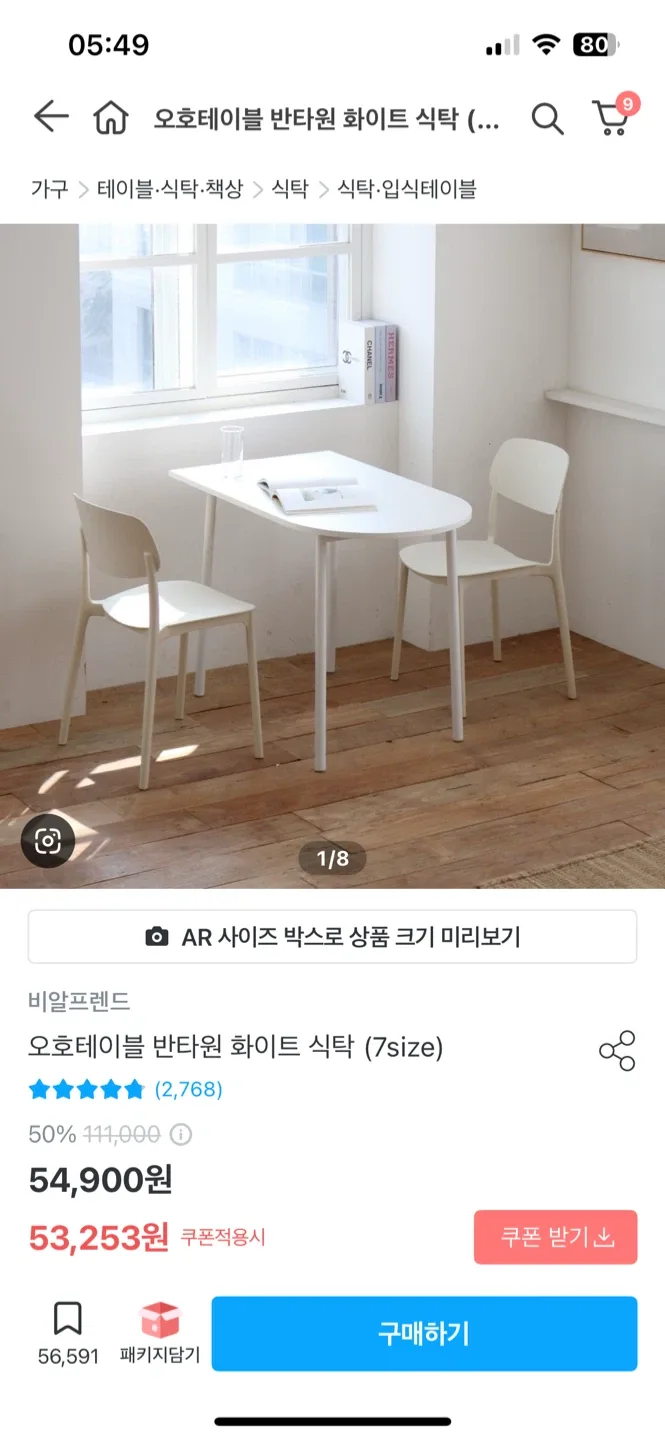Open the shopping cart
Screen dimensions: 665x1440
611,118
